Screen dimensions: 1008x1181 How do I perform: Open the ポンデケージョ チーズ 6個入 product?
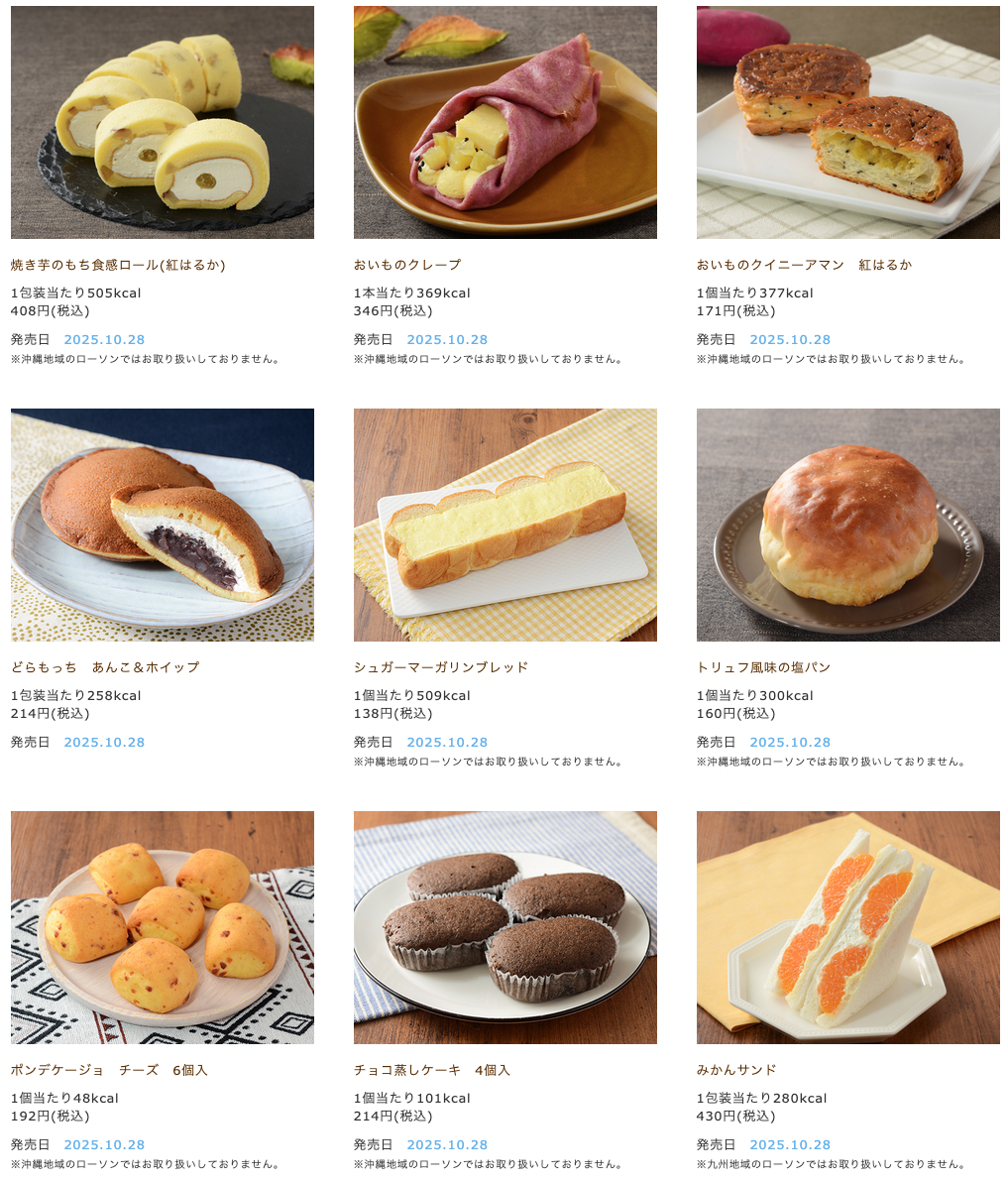162,928
